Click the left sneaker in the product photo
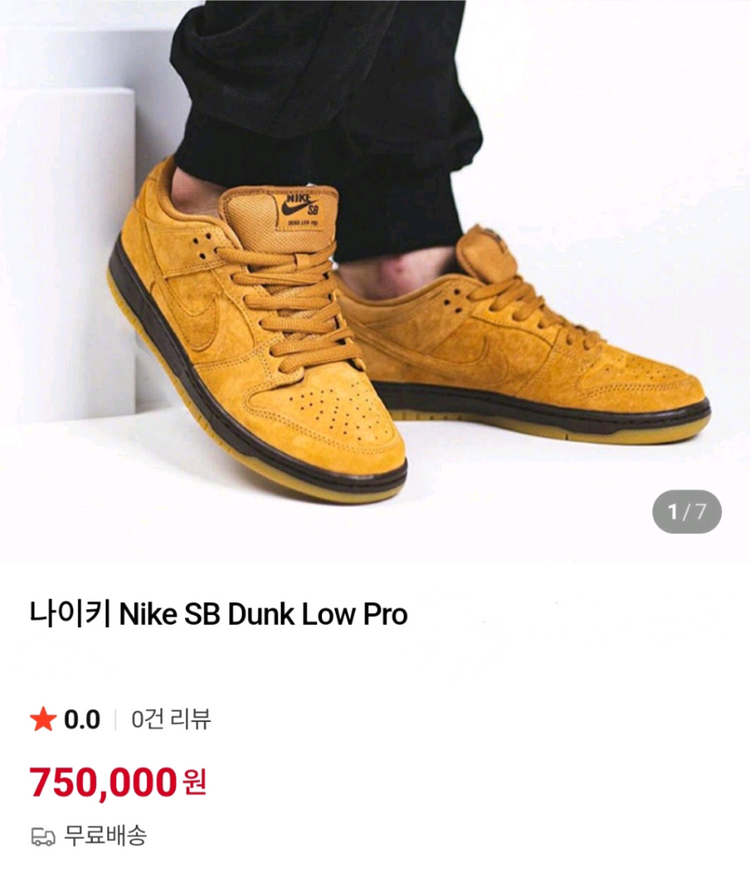750x883 pixels. (x=250, y=330)
